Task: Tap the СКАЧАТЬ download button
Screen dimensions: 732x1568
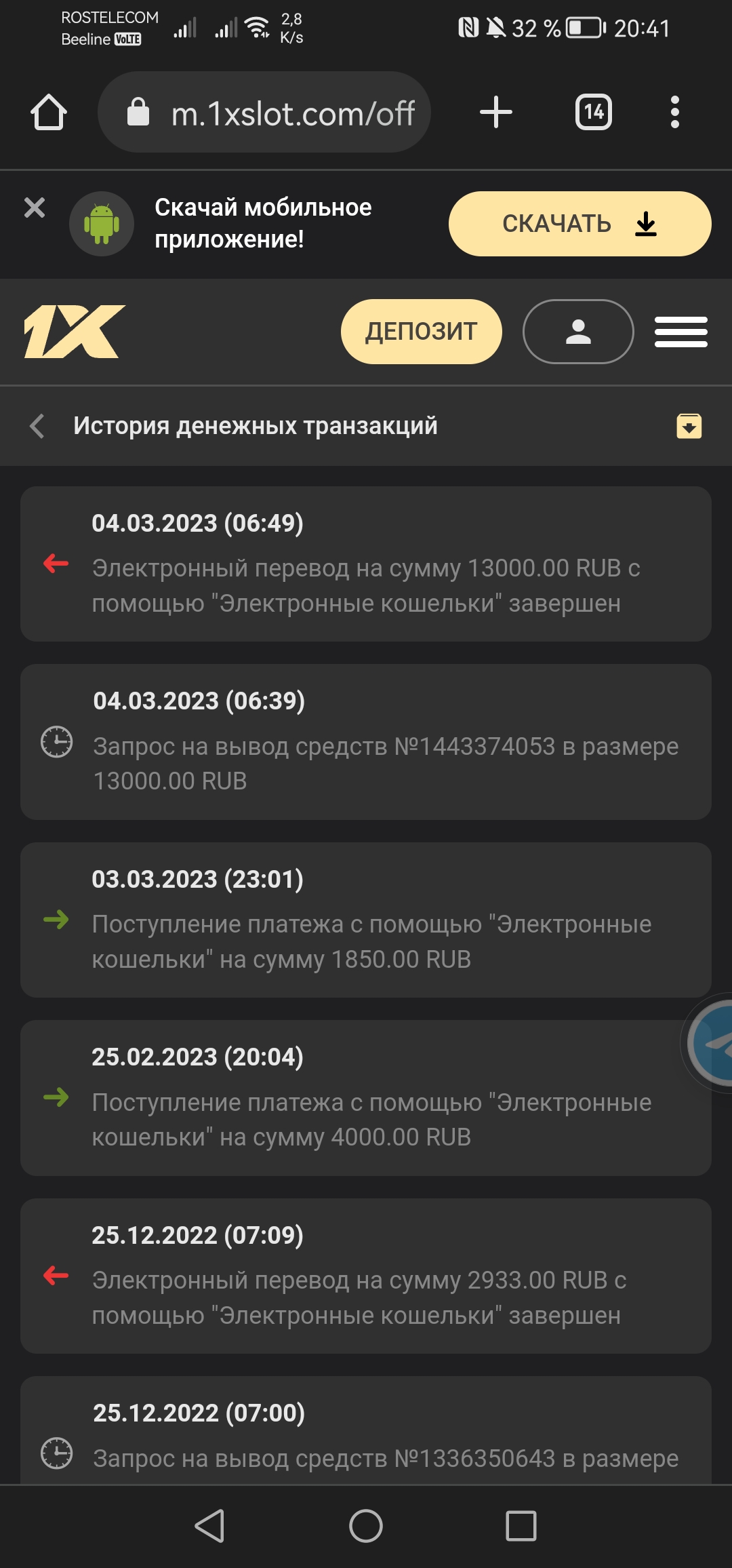Action: pos(579,224)
